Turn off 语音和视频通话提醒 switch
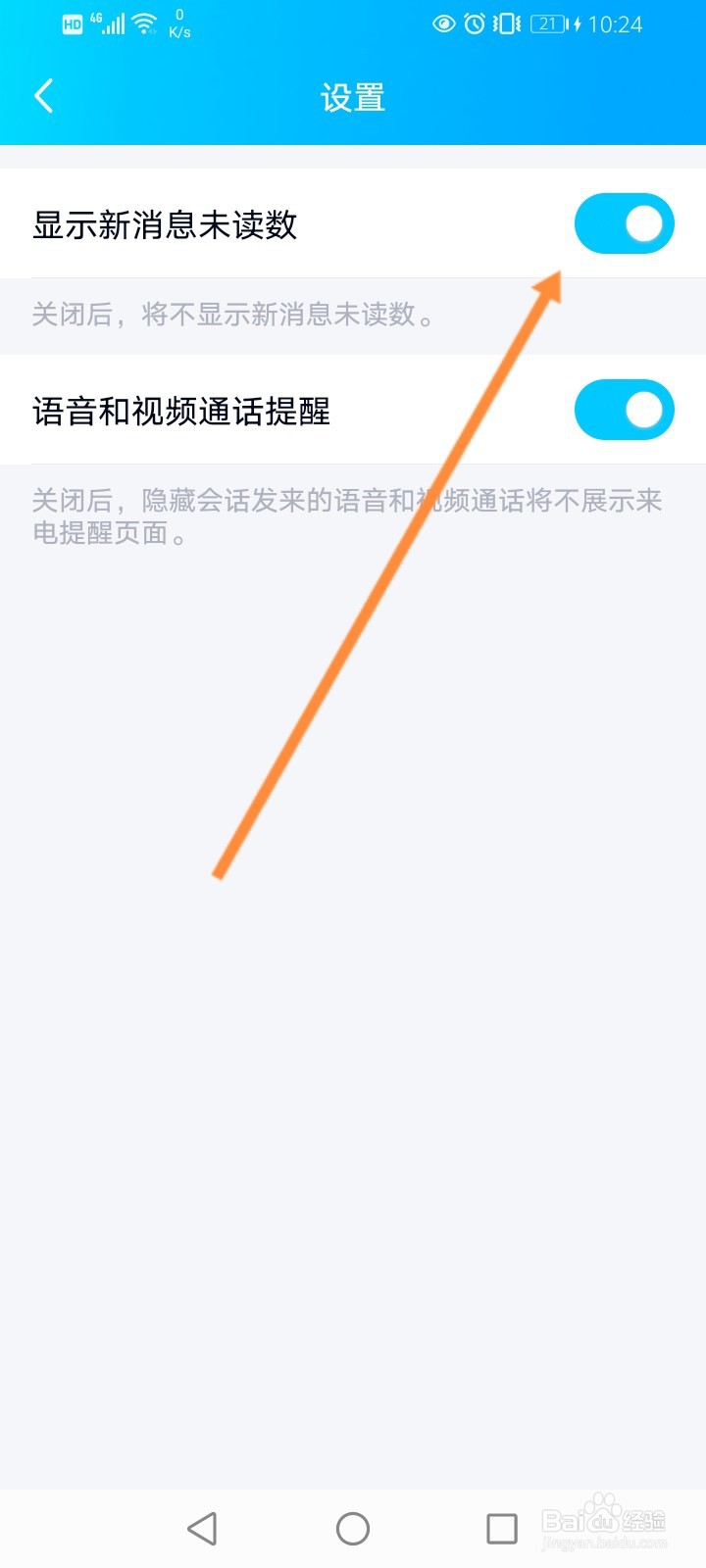 pos(624,410)
